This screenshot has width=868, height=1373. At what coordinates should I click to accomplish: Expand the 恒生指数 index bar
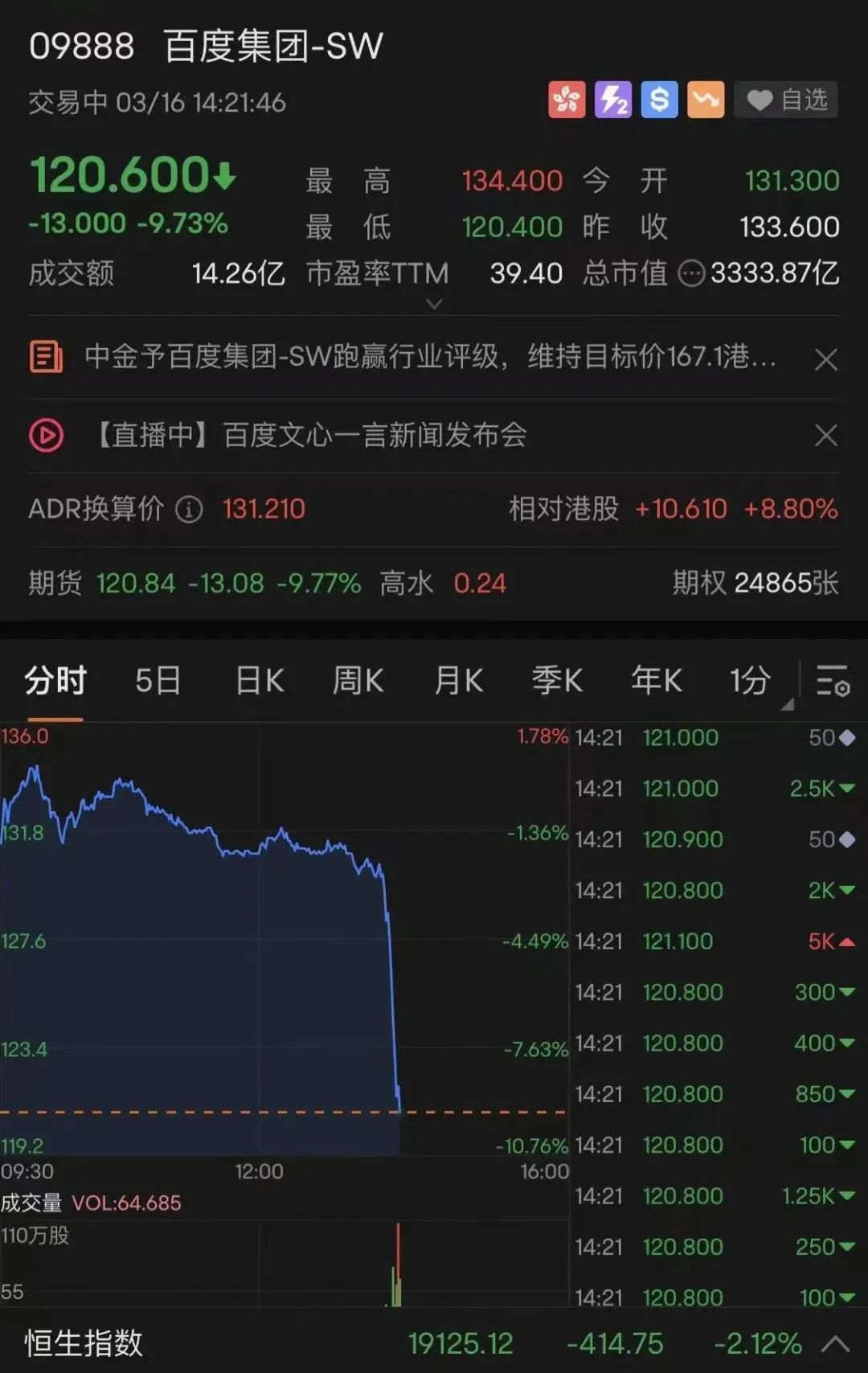click(x=836, y=1343)
